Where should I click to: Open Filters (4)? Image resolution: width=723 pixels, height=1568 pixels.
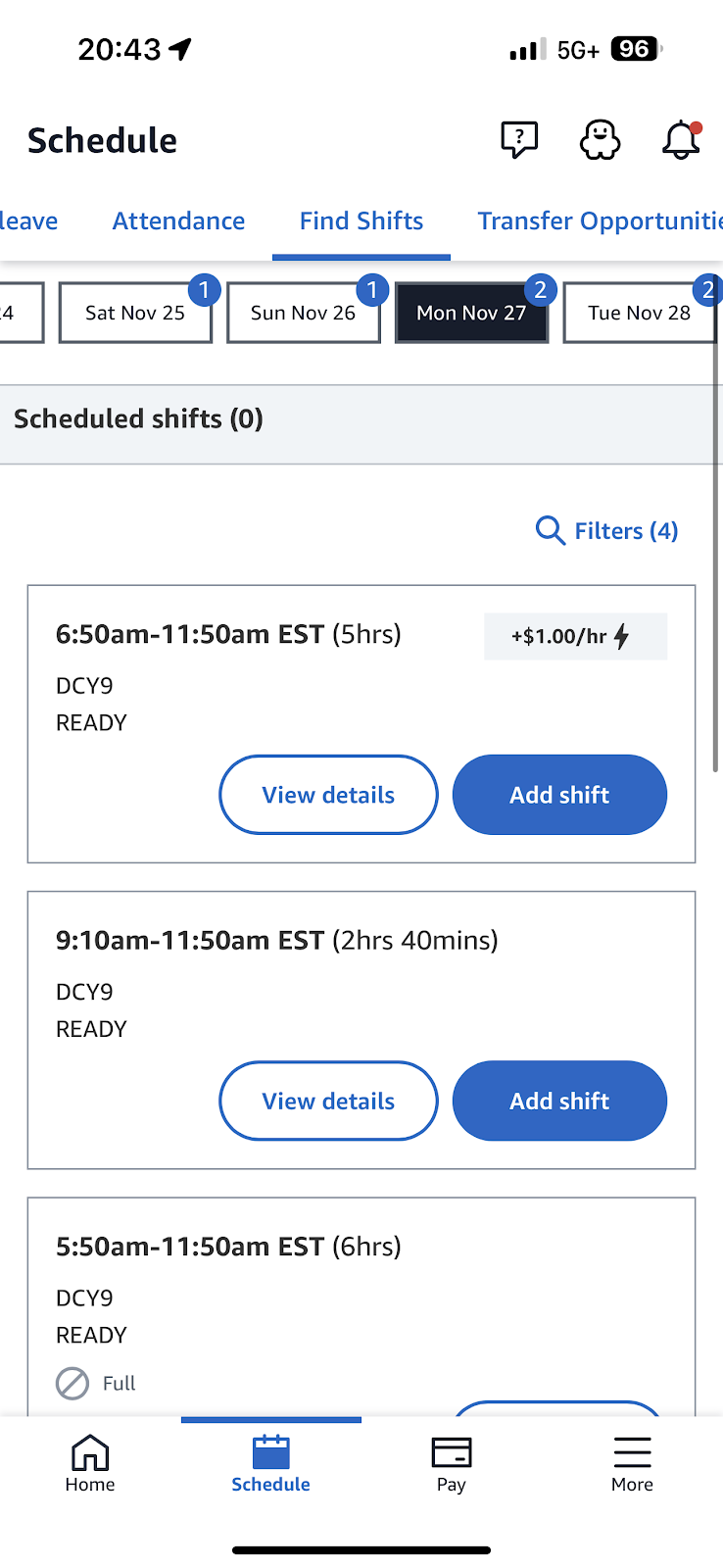607,531
